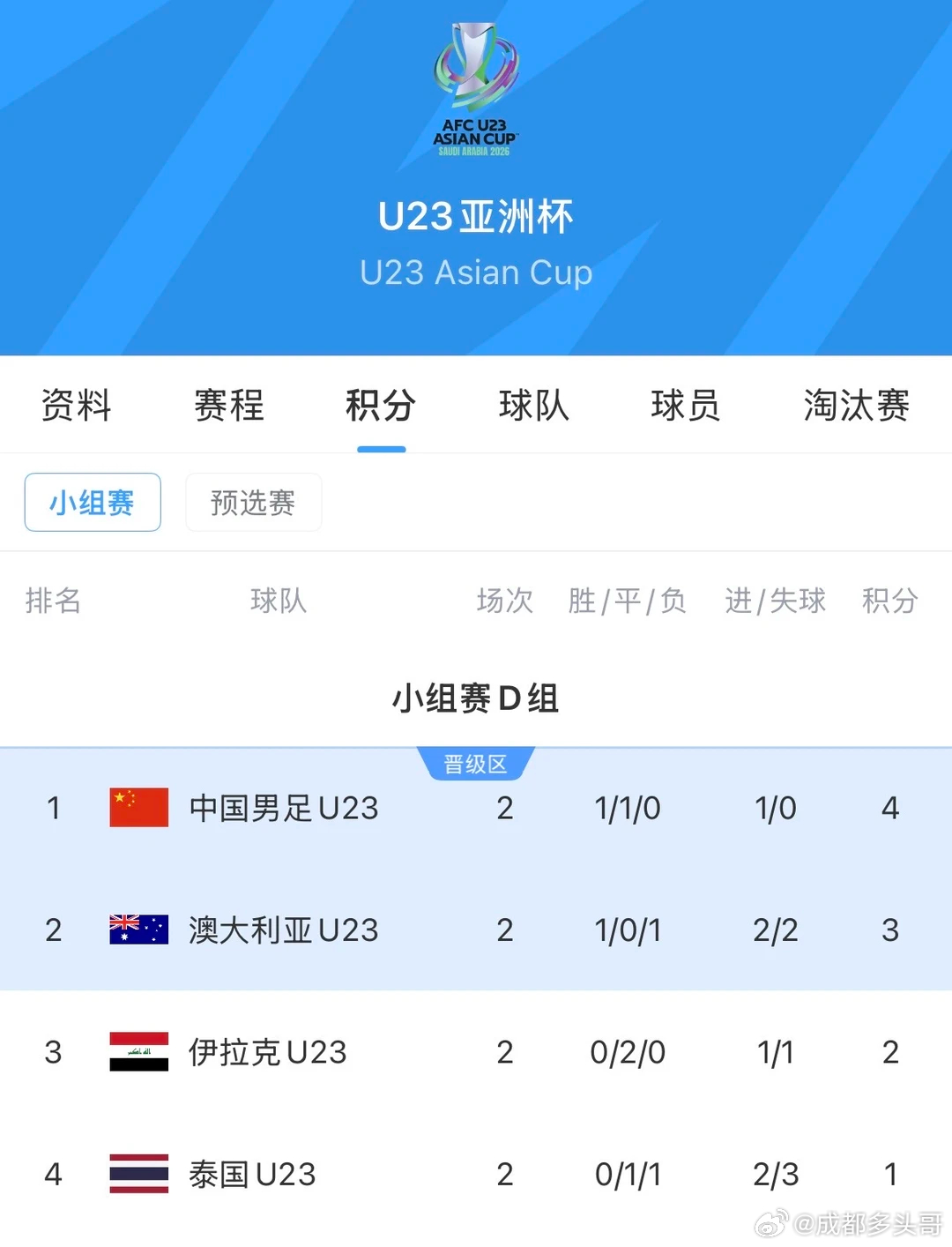Click the trophy emblem above U23亚洲杯 title
Screen dimensions: 952x1247
point(476,66)
